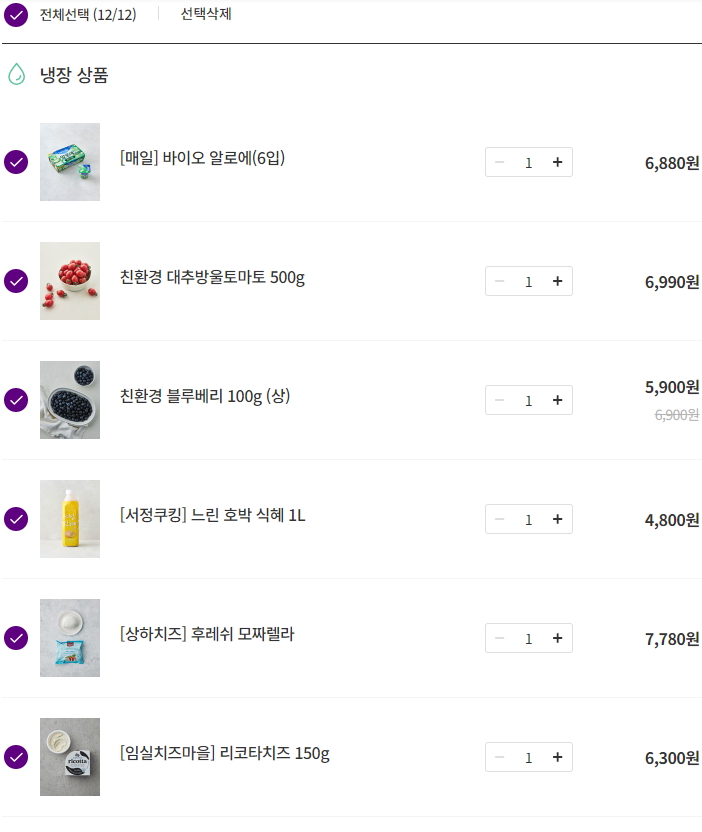This screenshot has width=702, height=832.
Task: Add one more [임실치즈마을] 리코타치즈 150g
Action: [557, 757]
